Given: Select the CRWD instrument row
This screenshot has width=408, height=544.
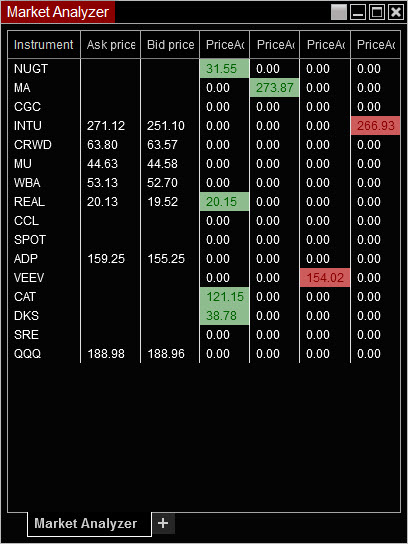Looking at the screenshot, I should [204, 145].
